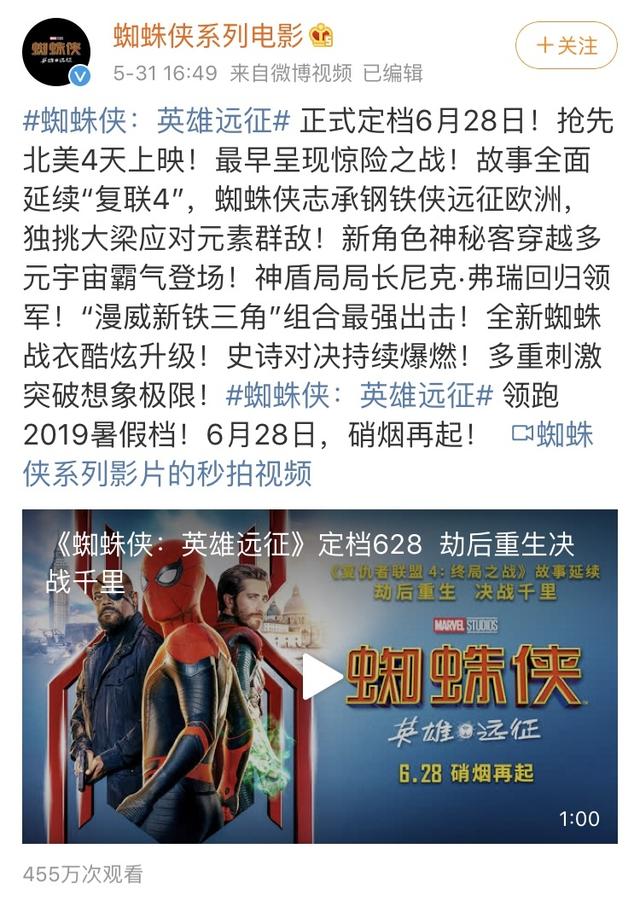640x901 pixels.
Task: Play the Spider-Man trailer video
Action: click(x=320, y=677)
